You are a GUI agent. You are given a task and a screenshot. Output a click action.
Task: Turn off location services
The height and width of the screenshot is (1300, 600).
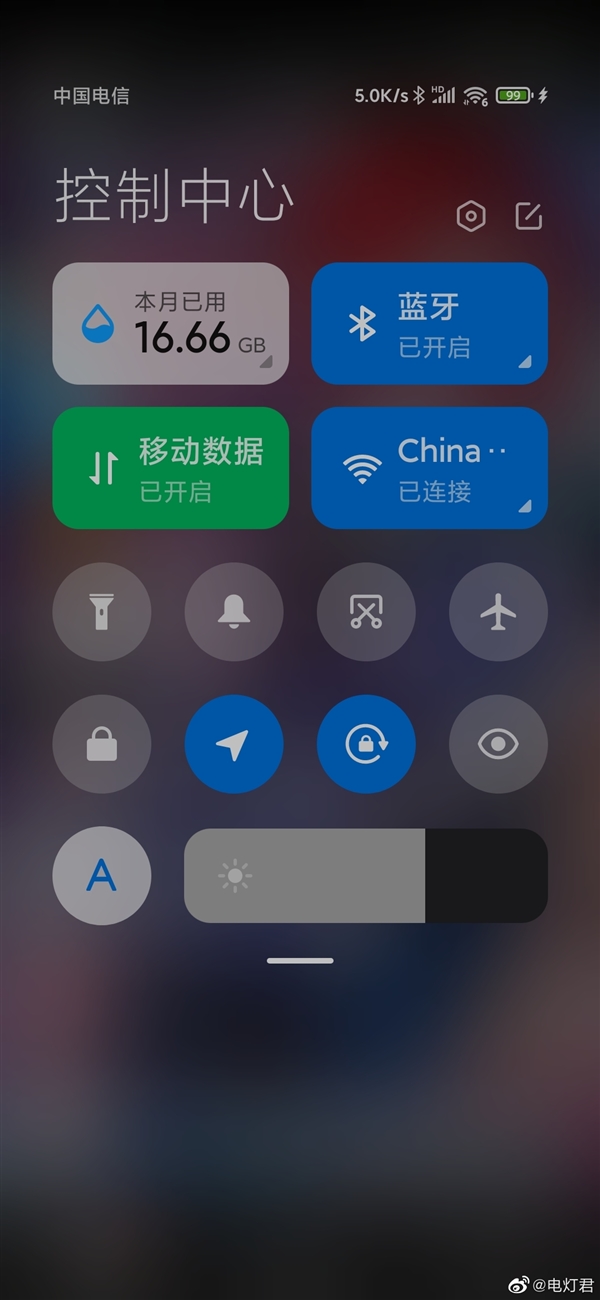234,744
